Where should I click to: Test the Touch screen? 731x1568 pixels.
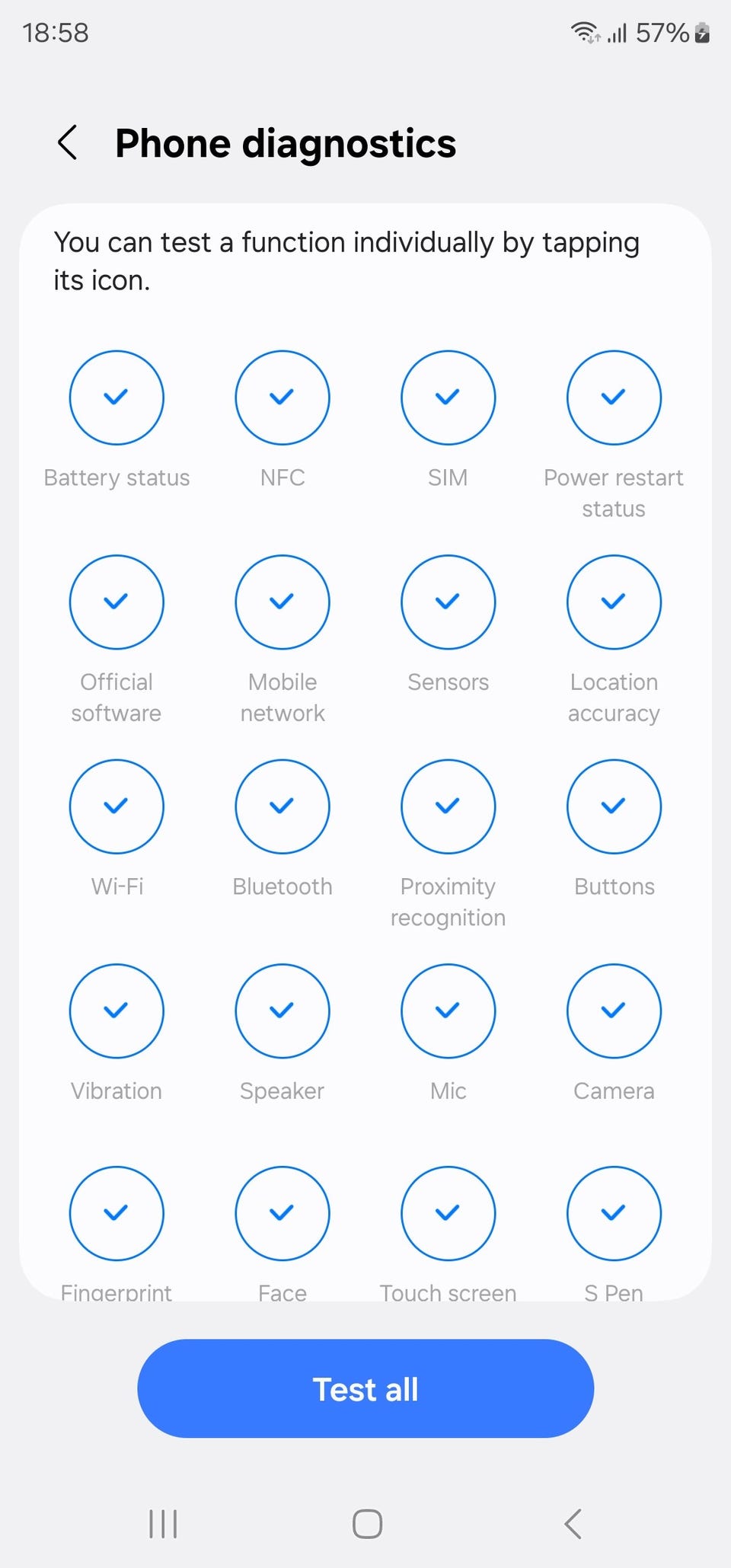(x=448, y=1214)
